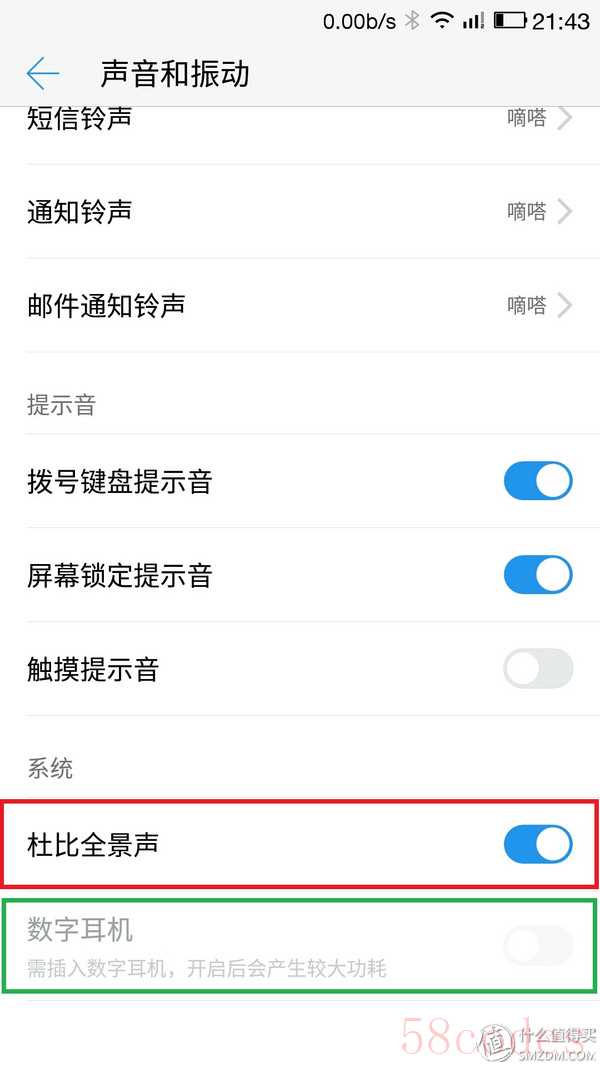Viewport: 600px width, 1067px height.
Task: Toggle 杜比全景声 off
Action: tap(537, 844)
